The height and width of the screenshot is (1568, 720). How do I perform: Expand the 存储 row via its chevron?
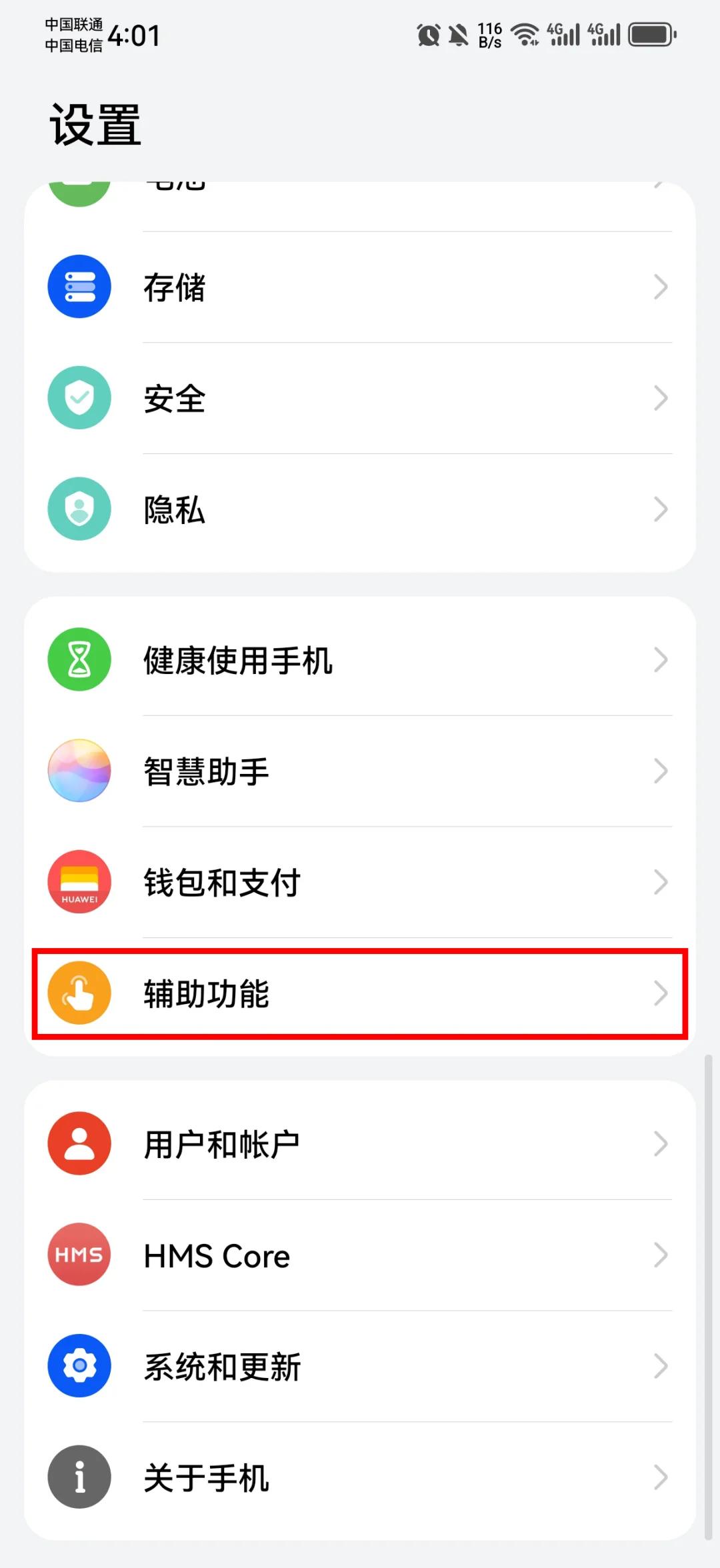[660, 287]
